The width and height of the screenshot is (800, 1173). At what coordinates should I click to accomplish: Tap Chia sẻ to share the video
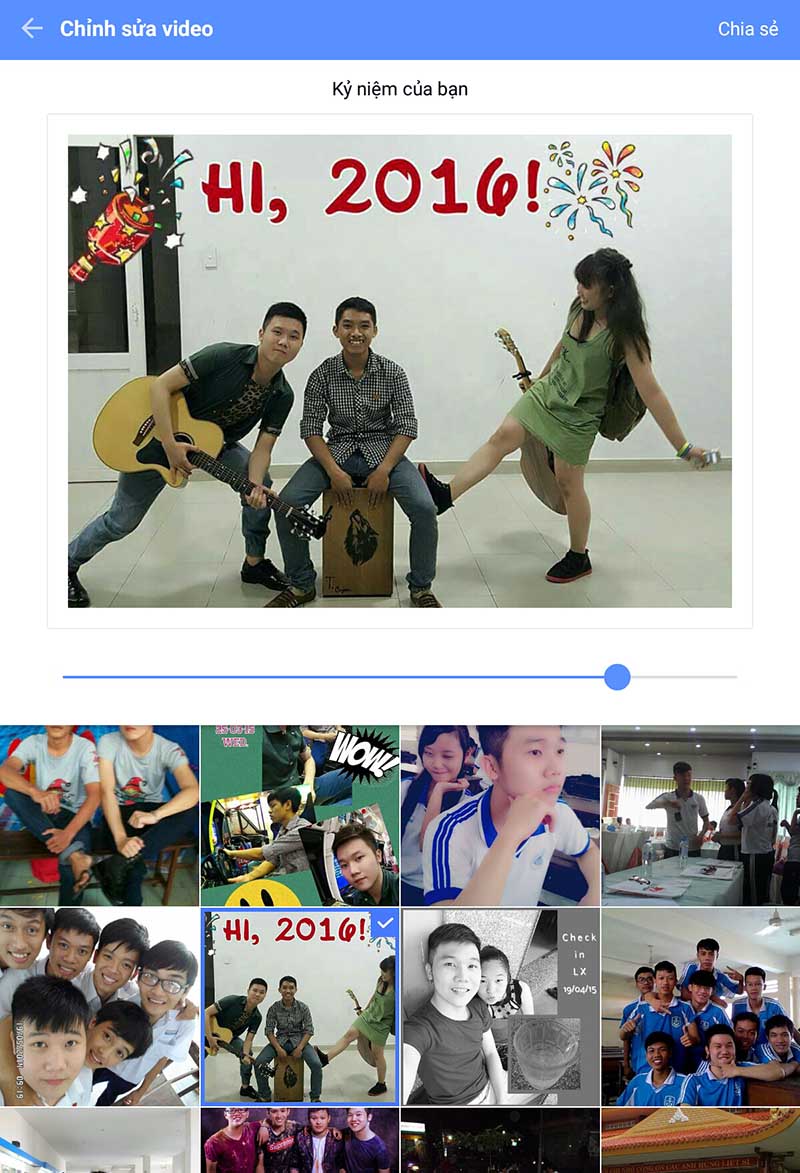point(747,29)
